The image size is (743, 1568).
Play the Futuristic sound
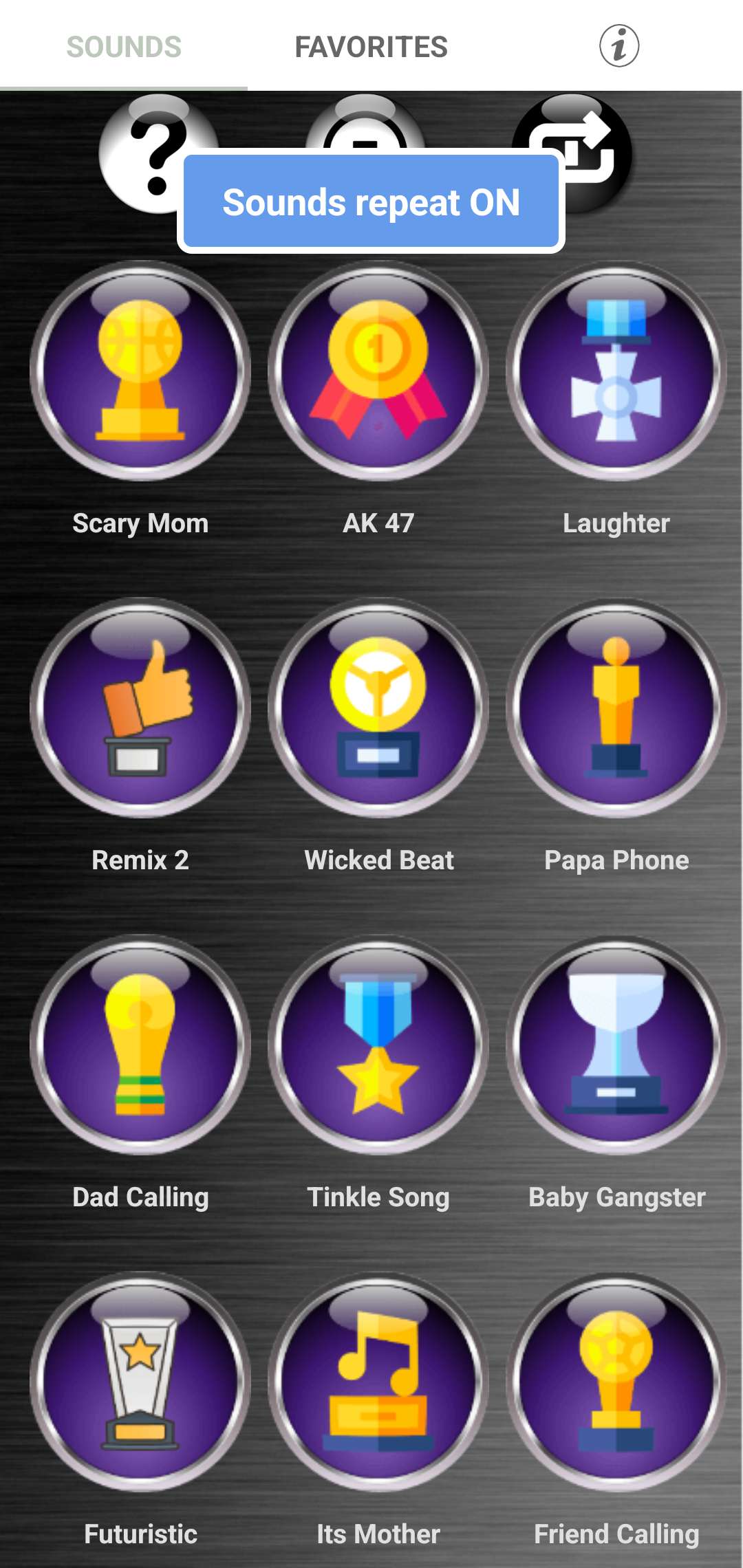[140, 1382]
